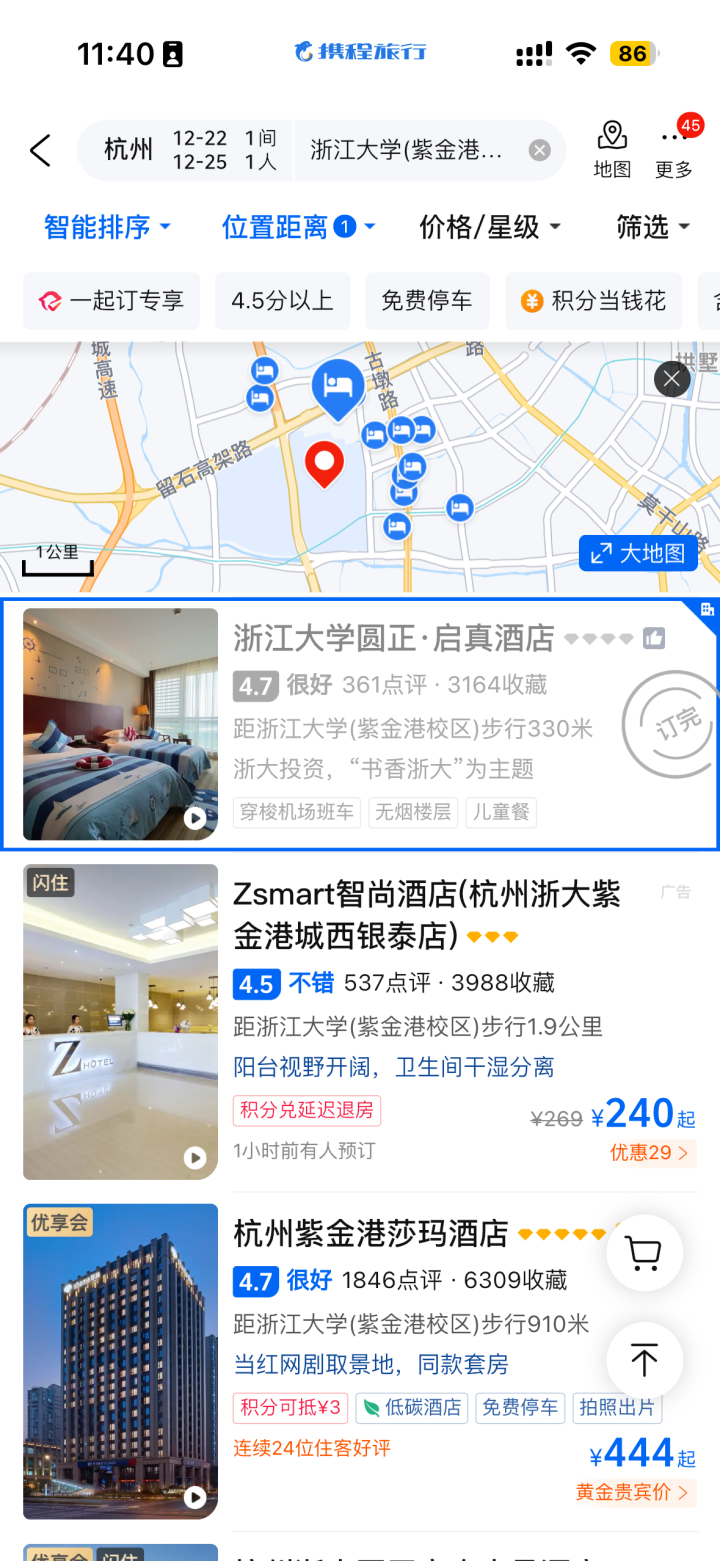
Task: View 杭州紫金港莎玛酒店 details
Action: pyautogui.click(x=371, y=1234)
